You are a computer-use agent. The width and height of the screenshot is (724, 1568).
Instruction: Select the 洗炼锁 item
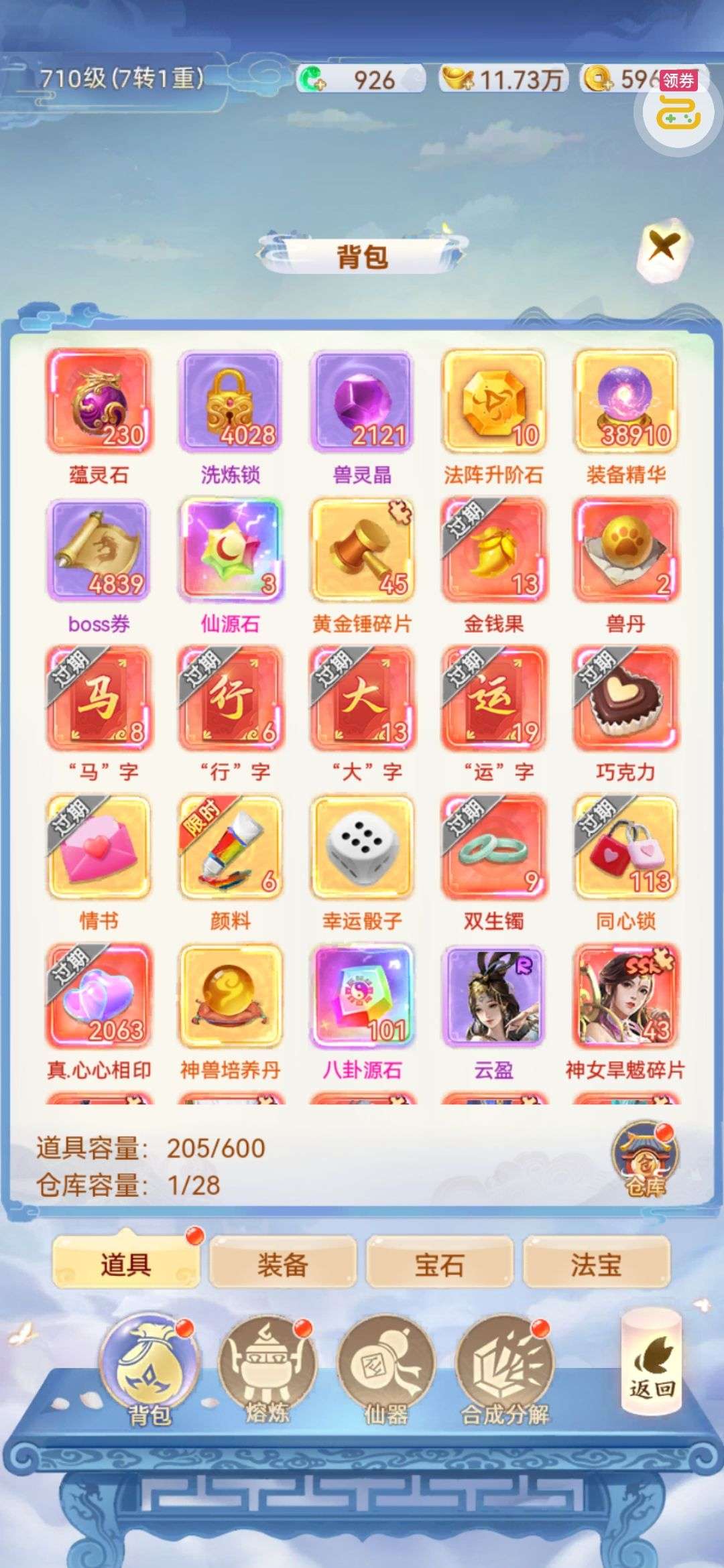230,401
